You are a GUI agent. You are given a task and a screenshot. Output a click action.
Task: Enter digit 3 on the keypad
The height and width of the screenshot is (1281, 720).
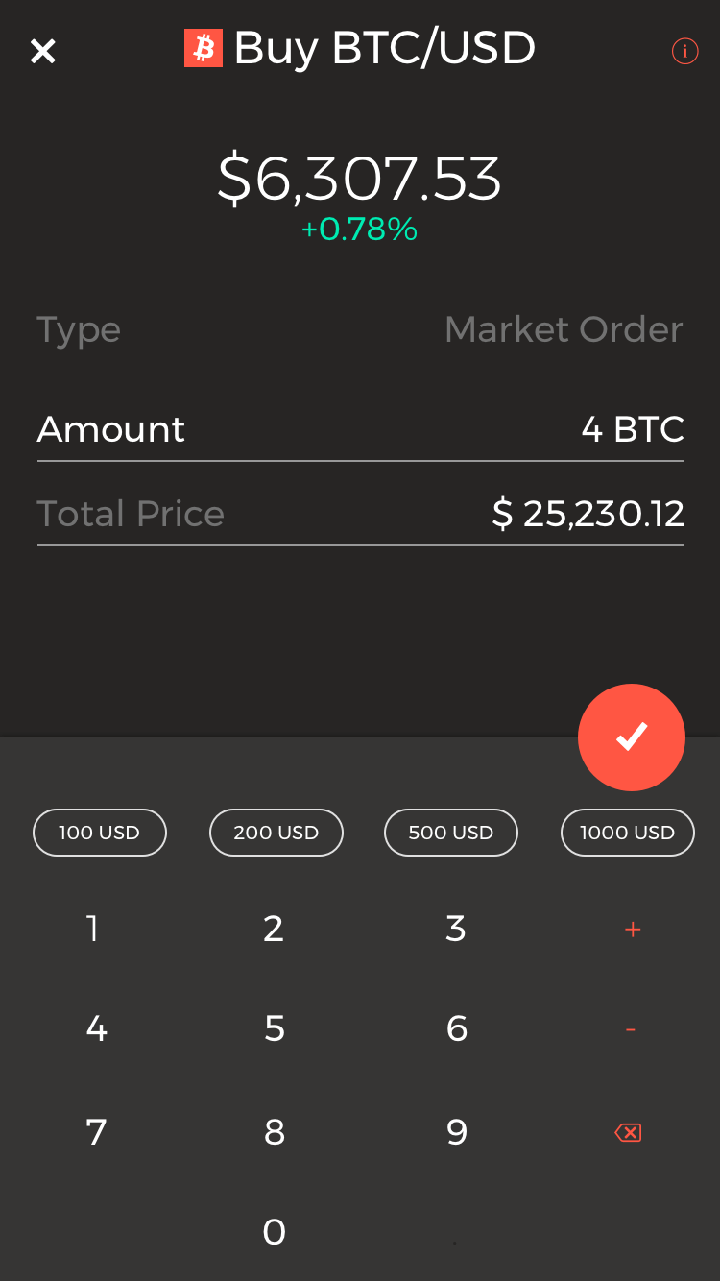pyautogui.click(x=456, y=929)
